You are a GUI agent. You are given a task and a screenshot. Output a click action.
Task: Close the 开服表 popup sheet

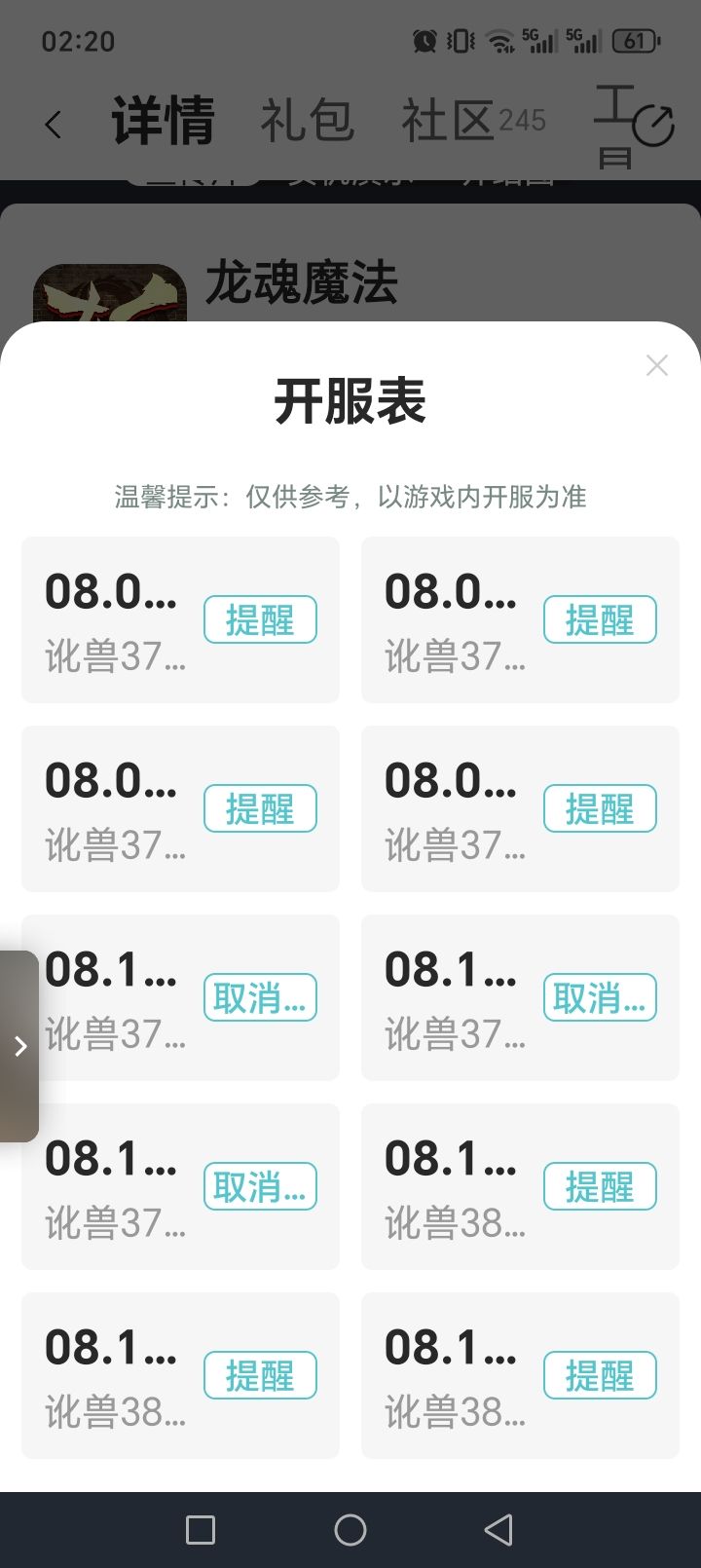[x=657, y=365]
